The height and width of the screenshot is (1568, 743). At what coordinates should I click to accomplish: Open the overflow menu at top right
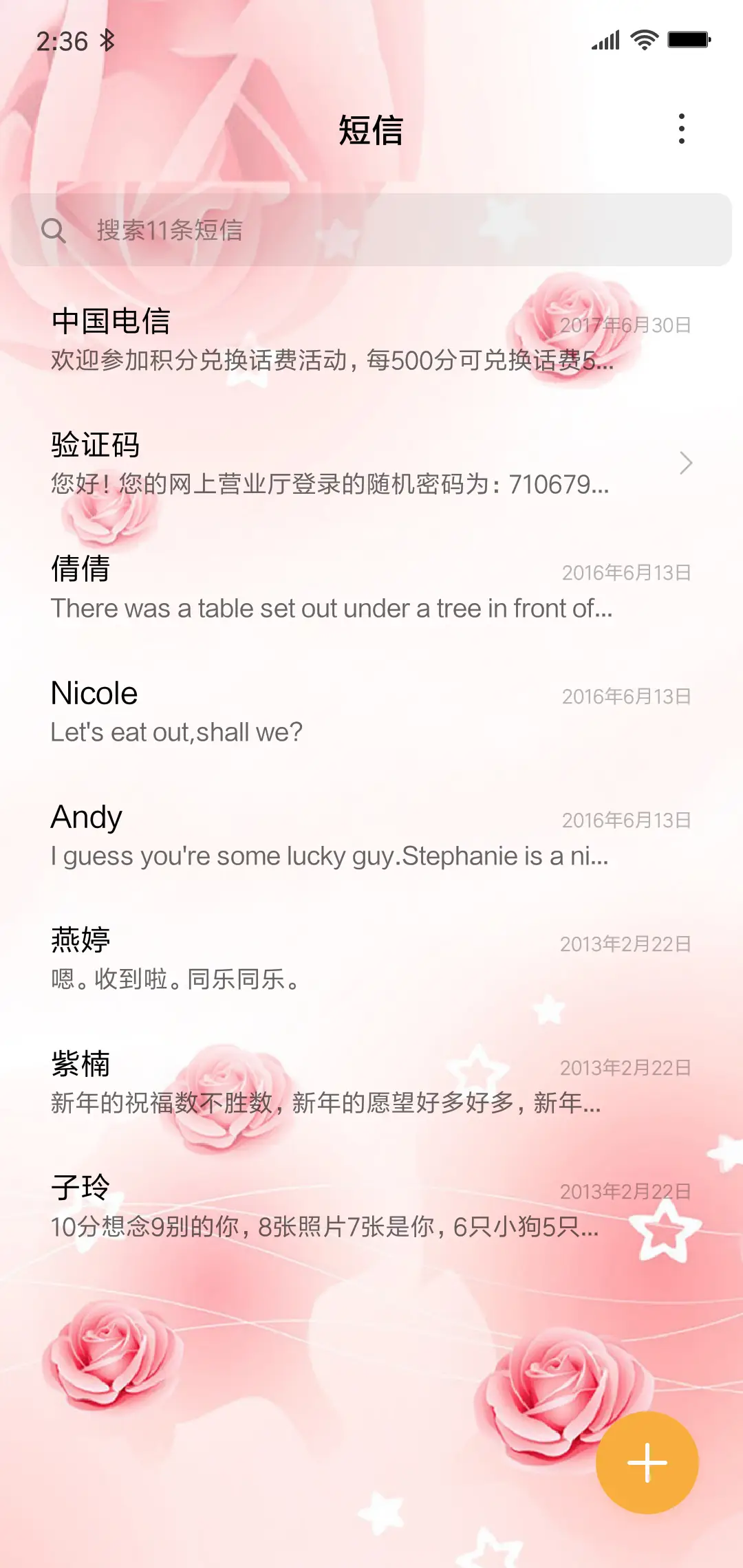(682, 128)
